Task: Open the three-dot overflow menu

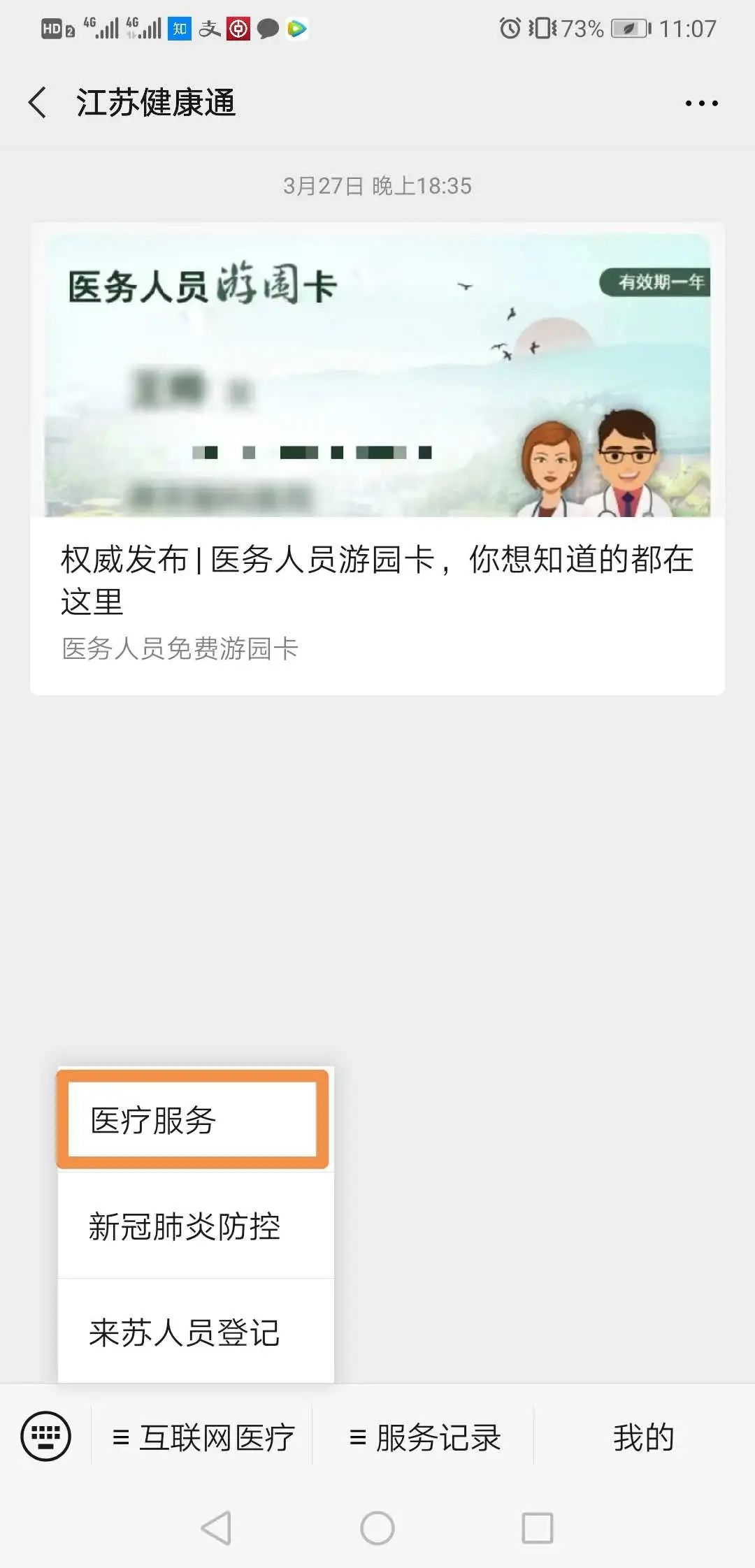Action: pyautogui.click(x=701, y=103)
